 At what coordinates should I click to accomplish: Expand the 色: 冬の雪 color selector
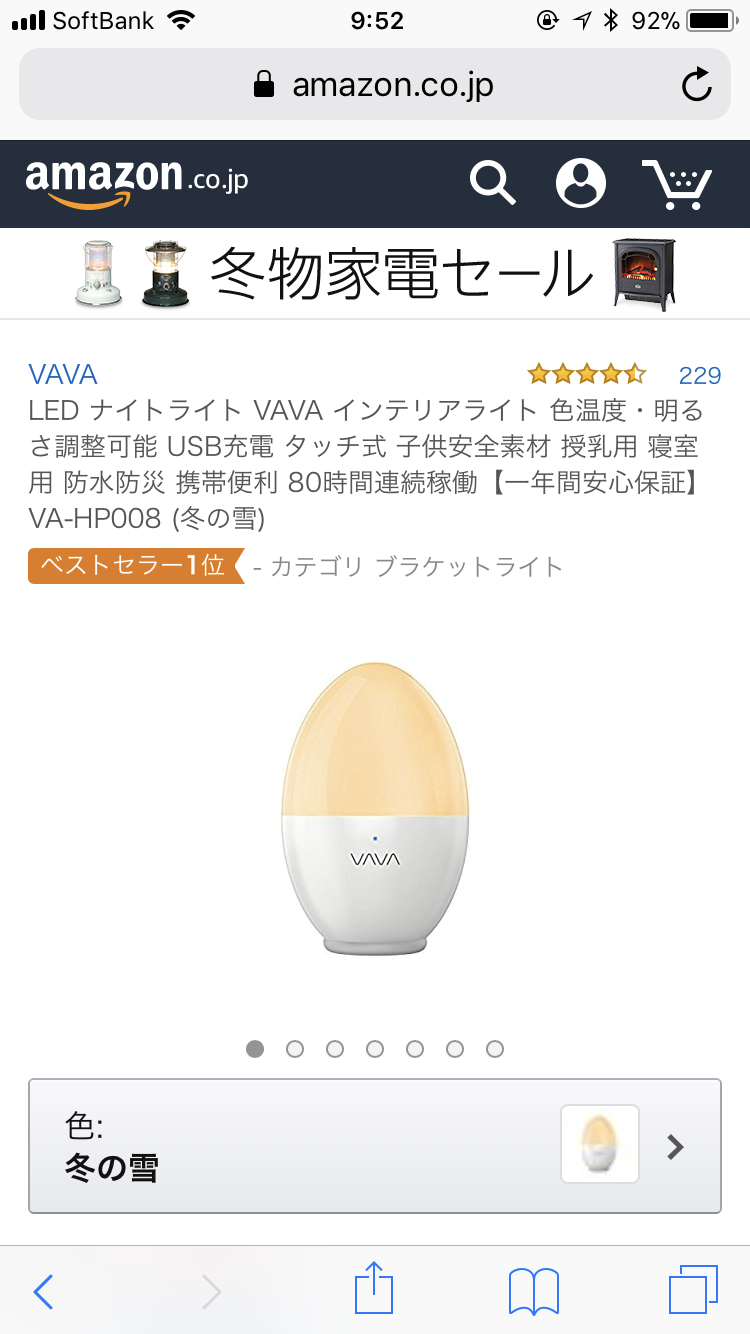coord(375,1146)
